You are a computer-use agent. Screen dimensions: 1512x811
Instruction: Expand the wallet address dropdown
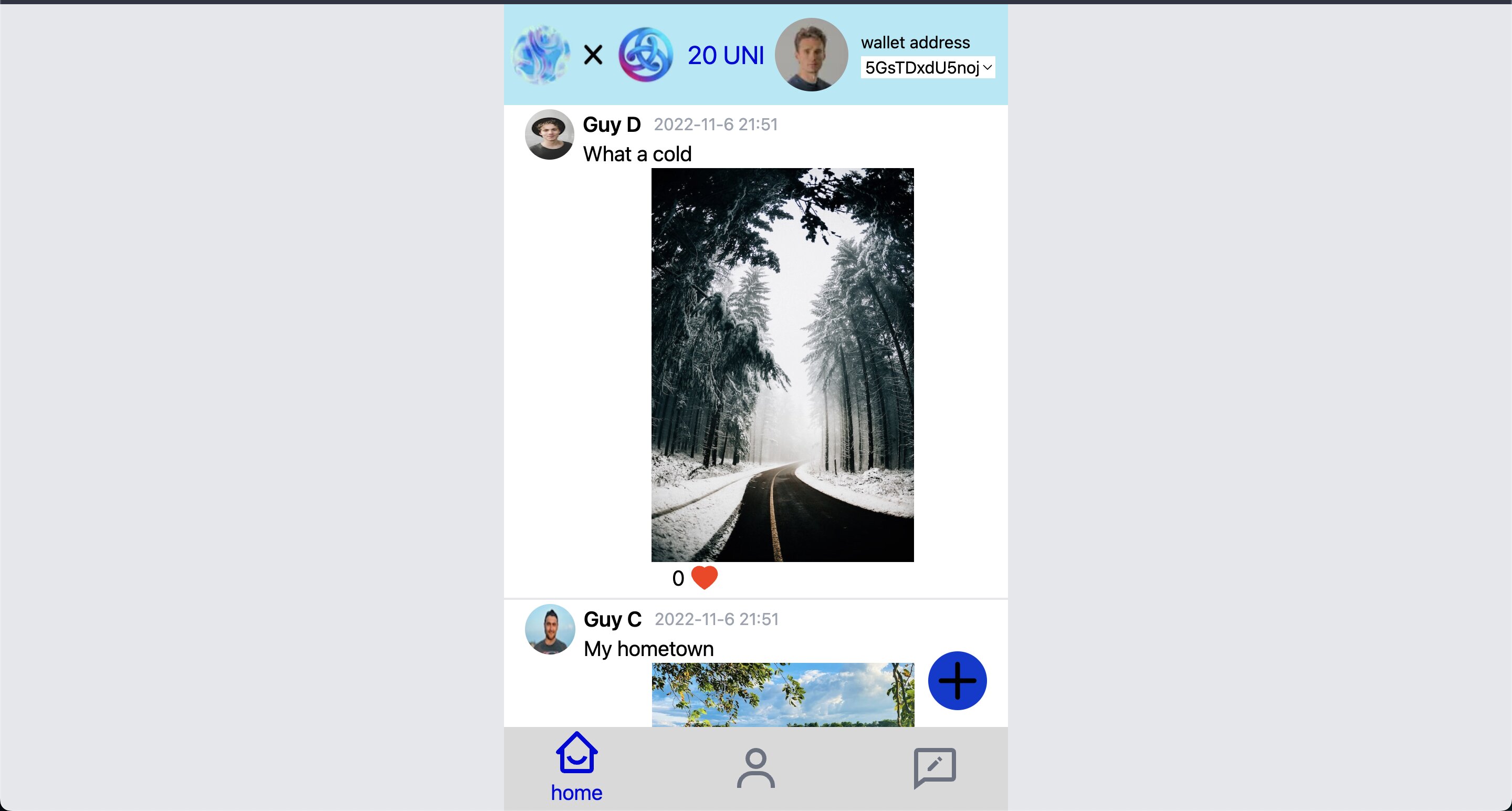click(x=927, y=68)
